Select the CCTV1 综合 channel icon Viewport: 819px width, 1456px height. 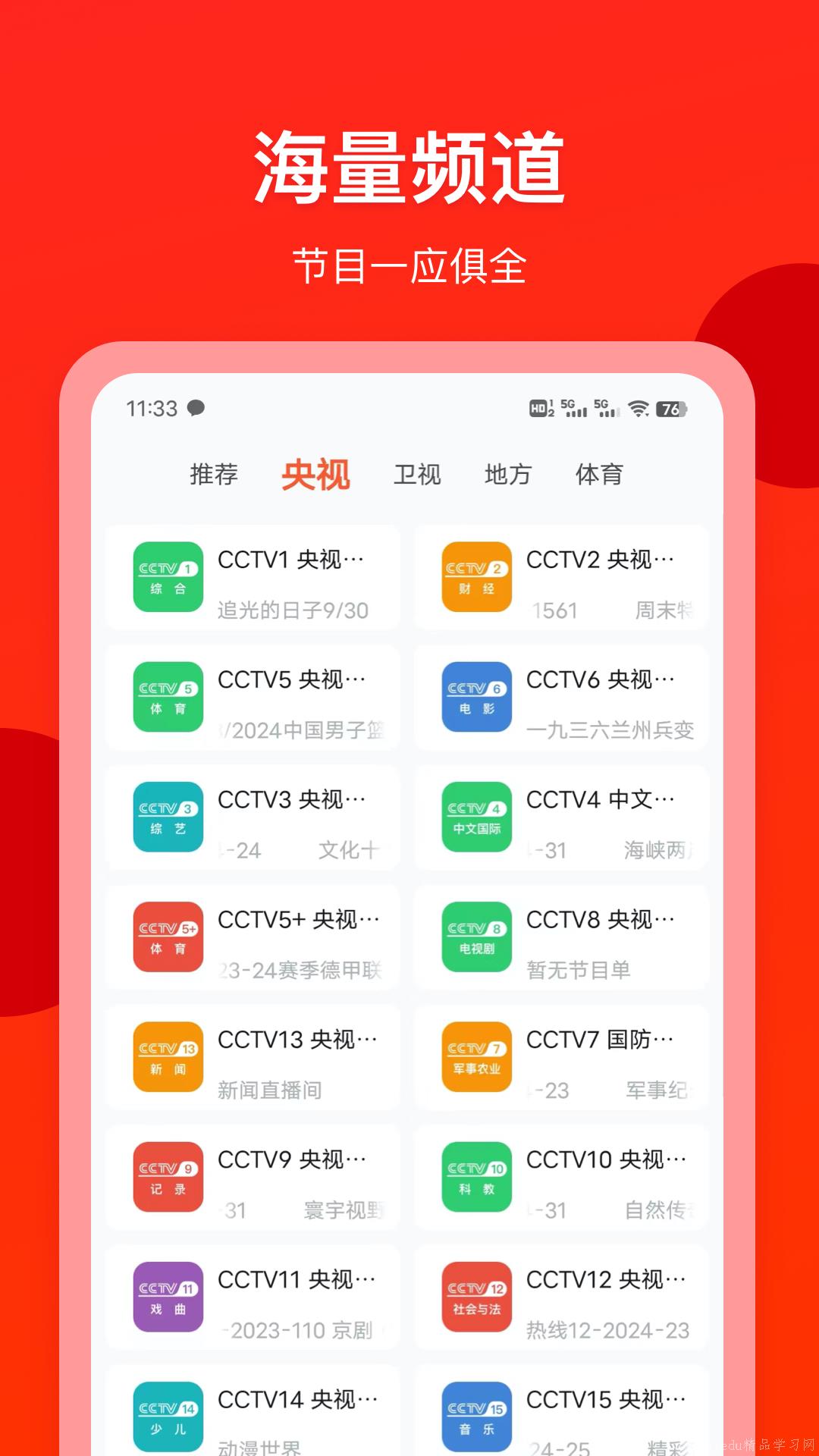(167, 577)
